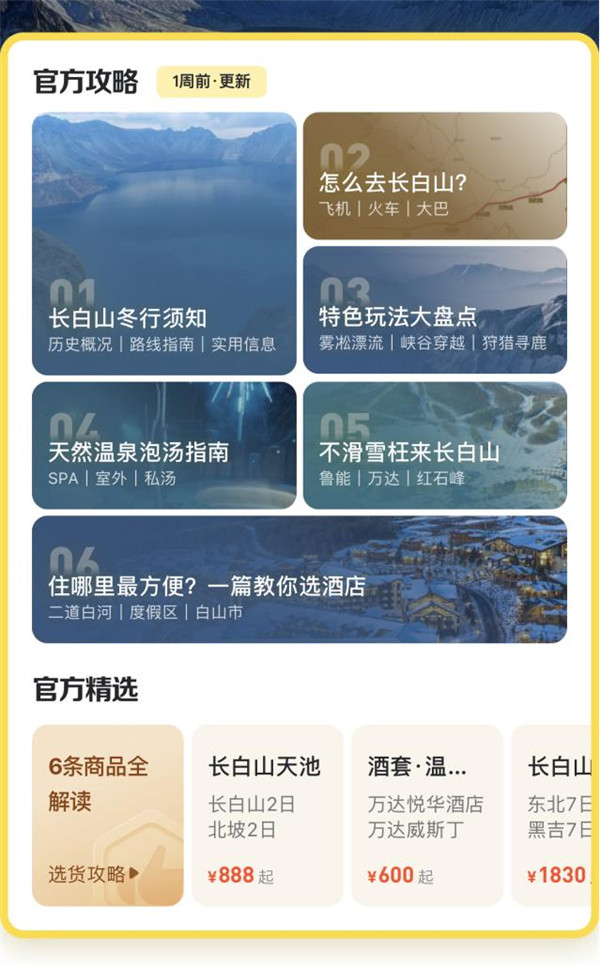Open the 住哪里最方便 hotel selection guide
This screenshot has width=600, height=966.
click(x=299, y=579)
